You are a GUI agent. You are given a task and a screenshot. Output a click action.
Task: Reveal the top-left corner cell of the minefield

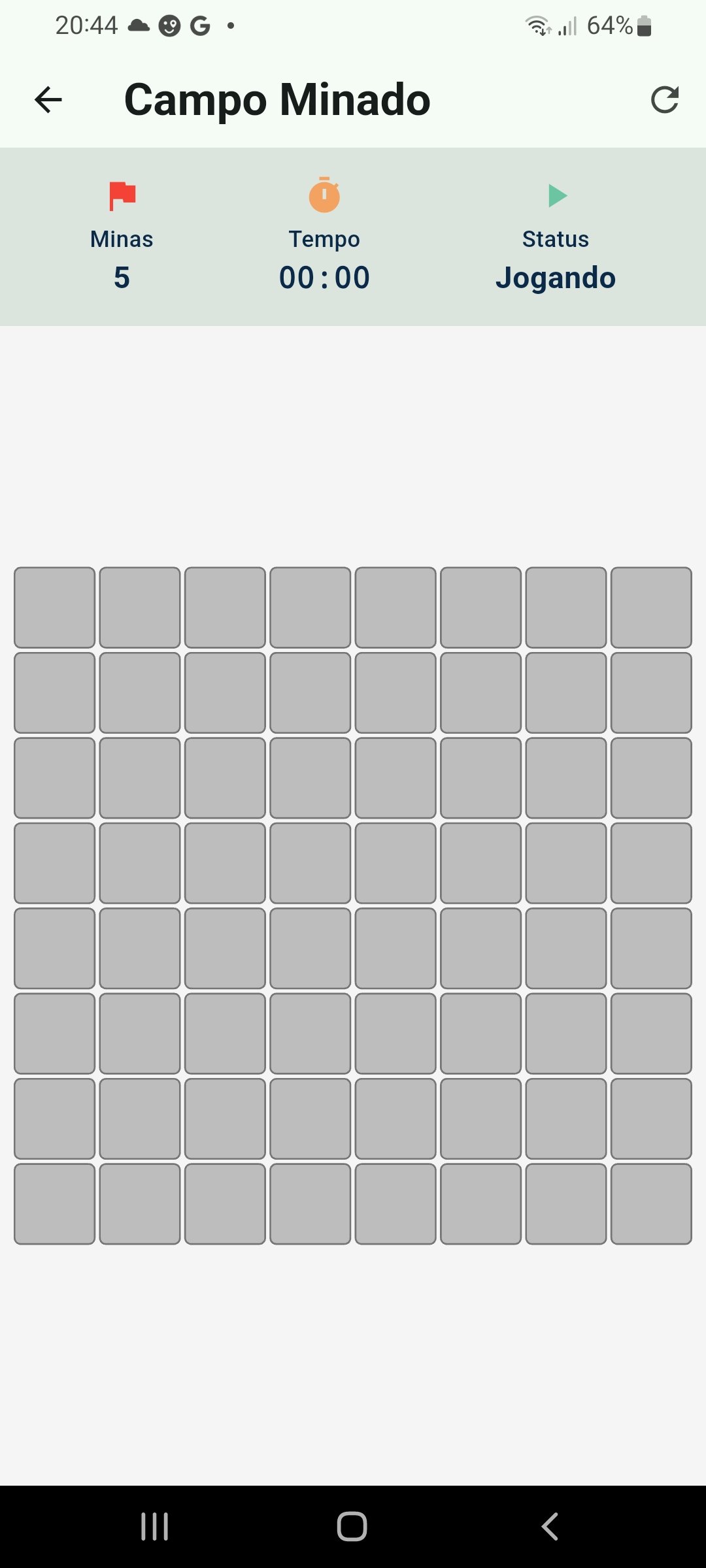click(55, 608)
